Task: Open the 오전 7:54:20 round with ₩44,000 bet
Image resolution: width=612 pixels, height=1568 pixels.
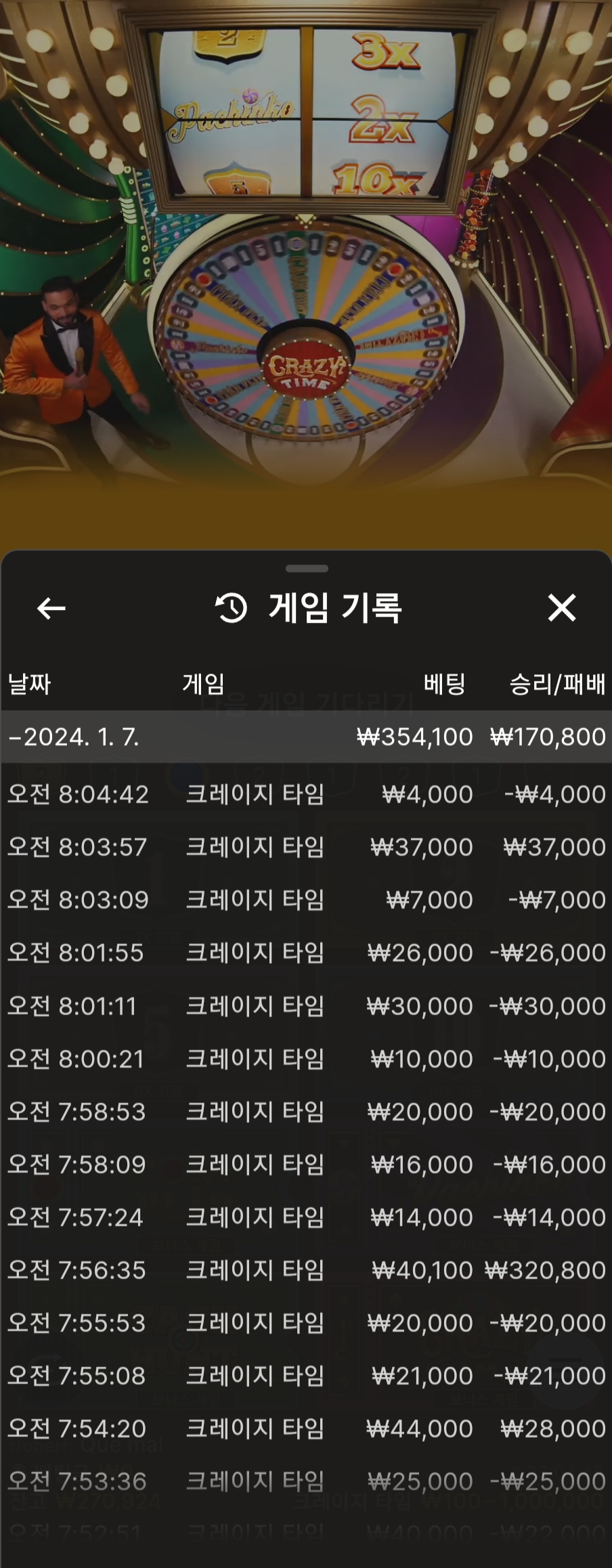Action: 306,1428
